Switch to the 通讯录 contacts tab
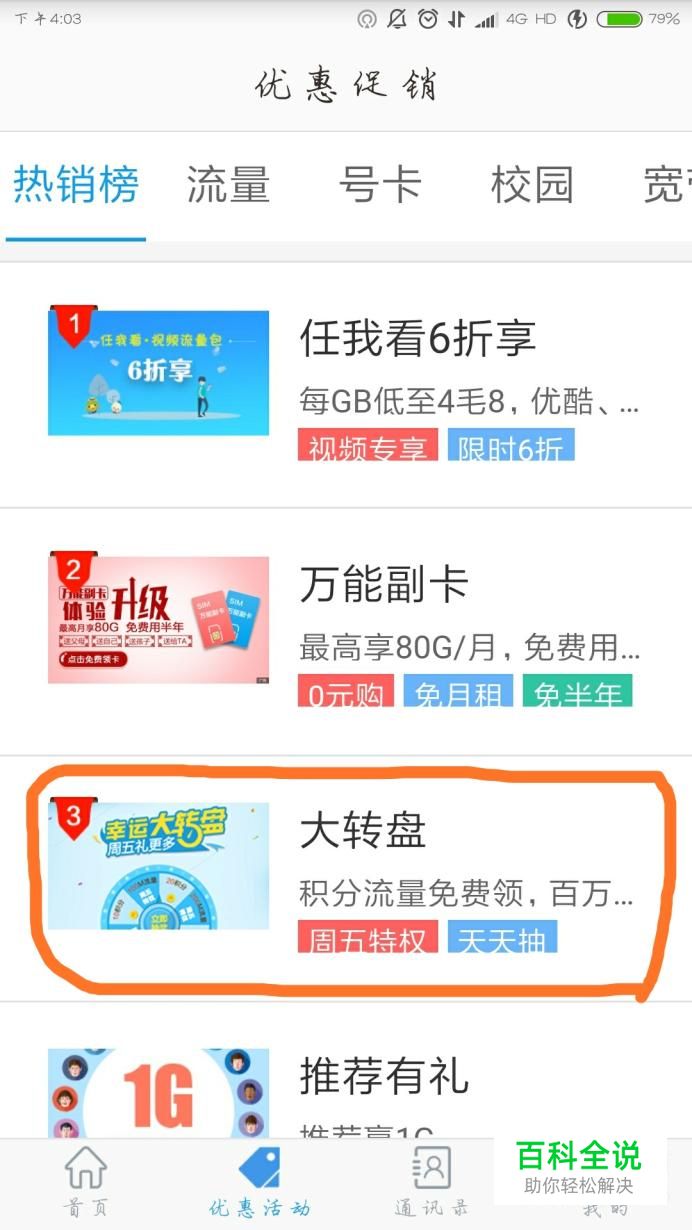The image size is (692, 1230). click(x=432, y=1182)
